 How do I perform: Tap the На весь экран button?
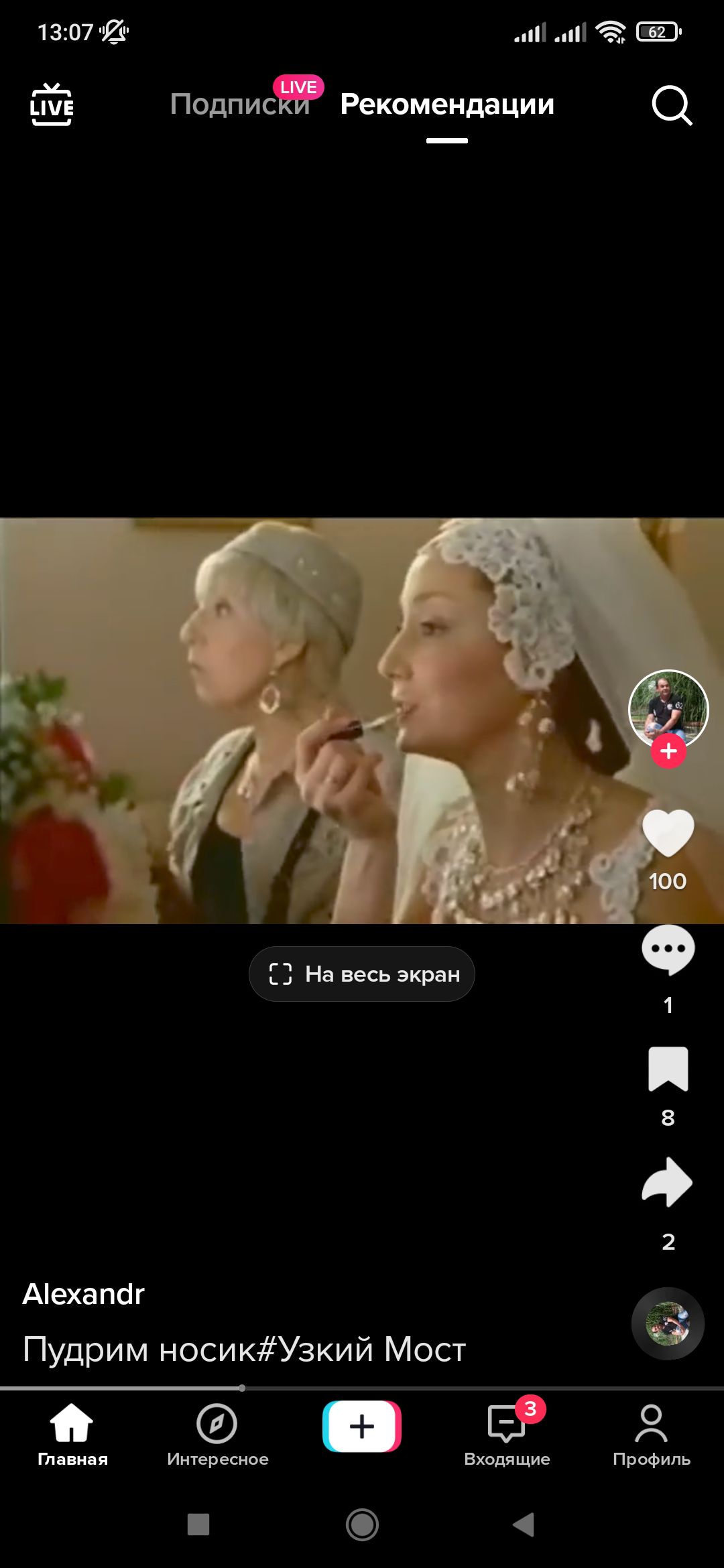click(x=362, y=974)
